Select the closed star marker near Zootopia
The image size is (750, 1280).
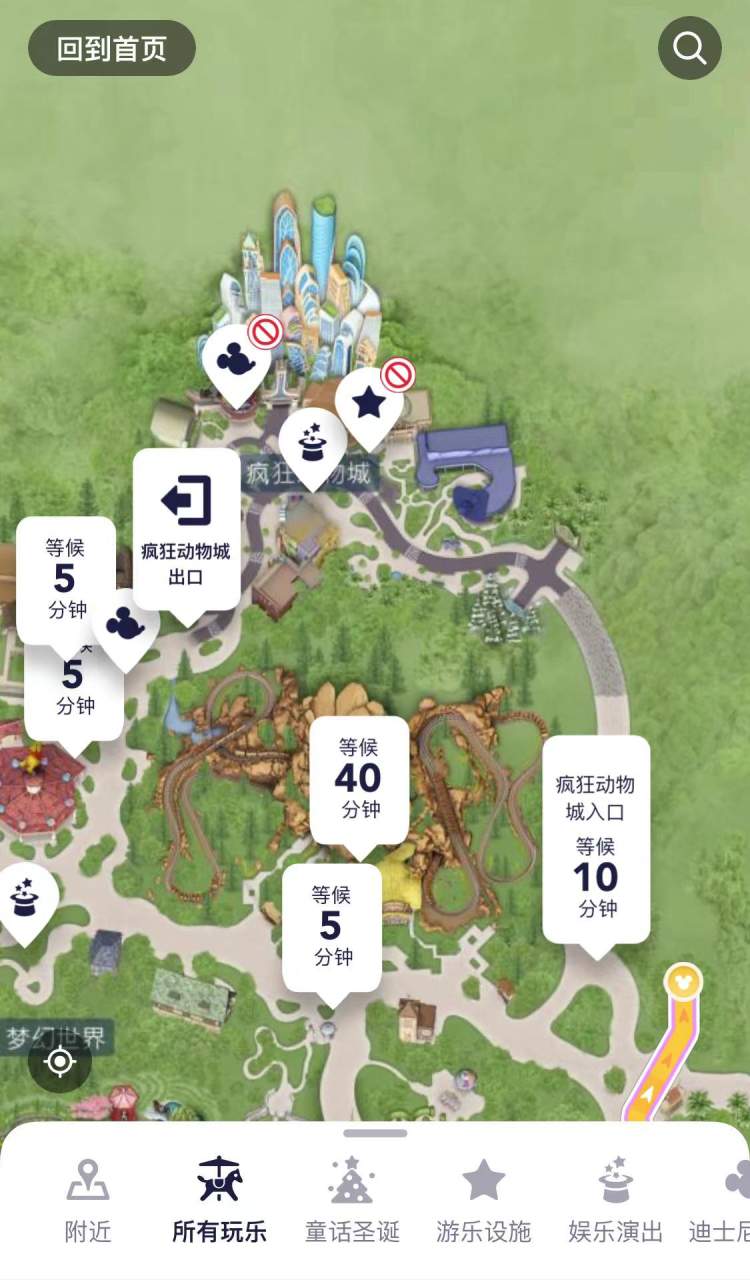pos(369,403)
